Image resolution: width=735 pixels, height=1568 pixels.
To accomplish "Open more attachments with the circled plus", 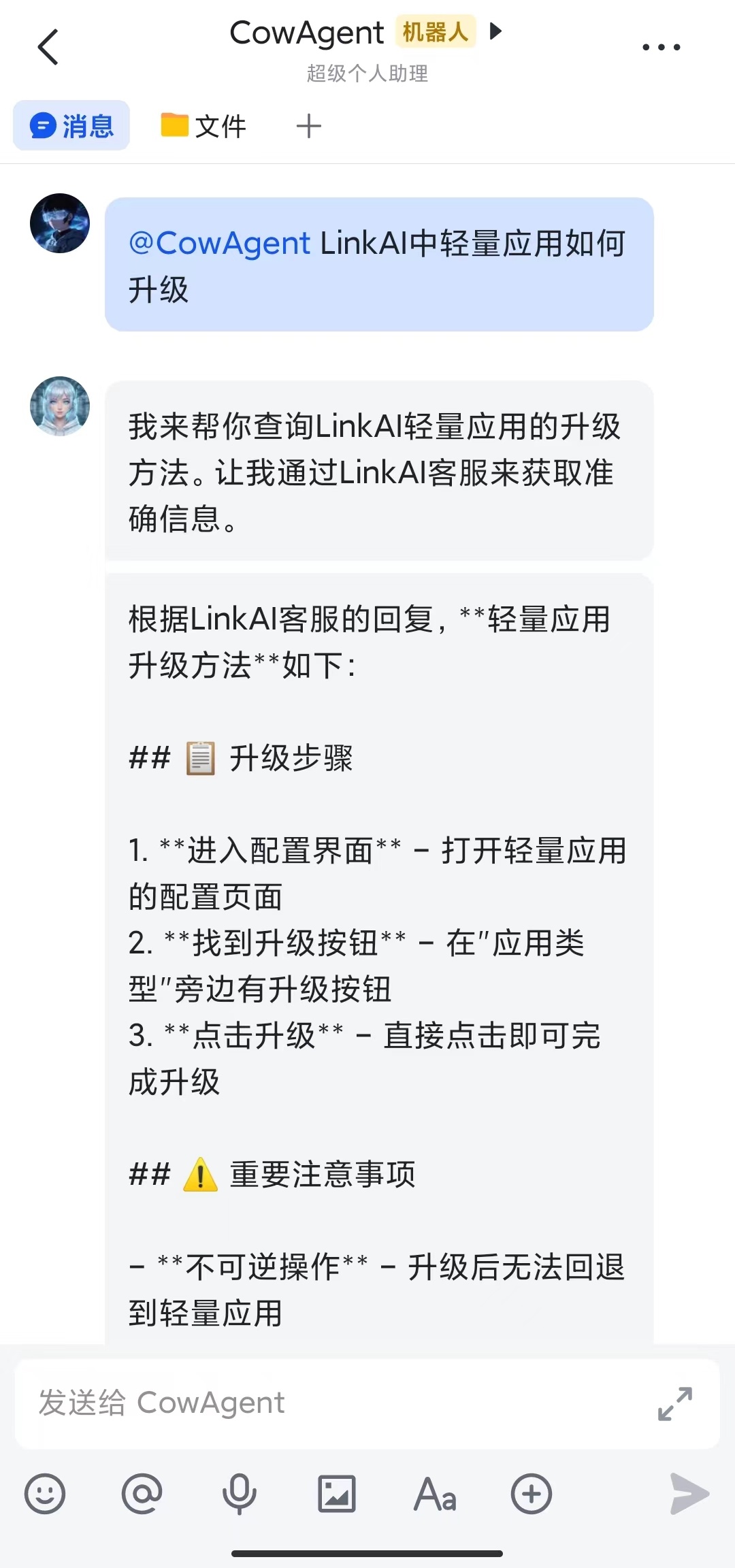I will [x=532, y=1494].
